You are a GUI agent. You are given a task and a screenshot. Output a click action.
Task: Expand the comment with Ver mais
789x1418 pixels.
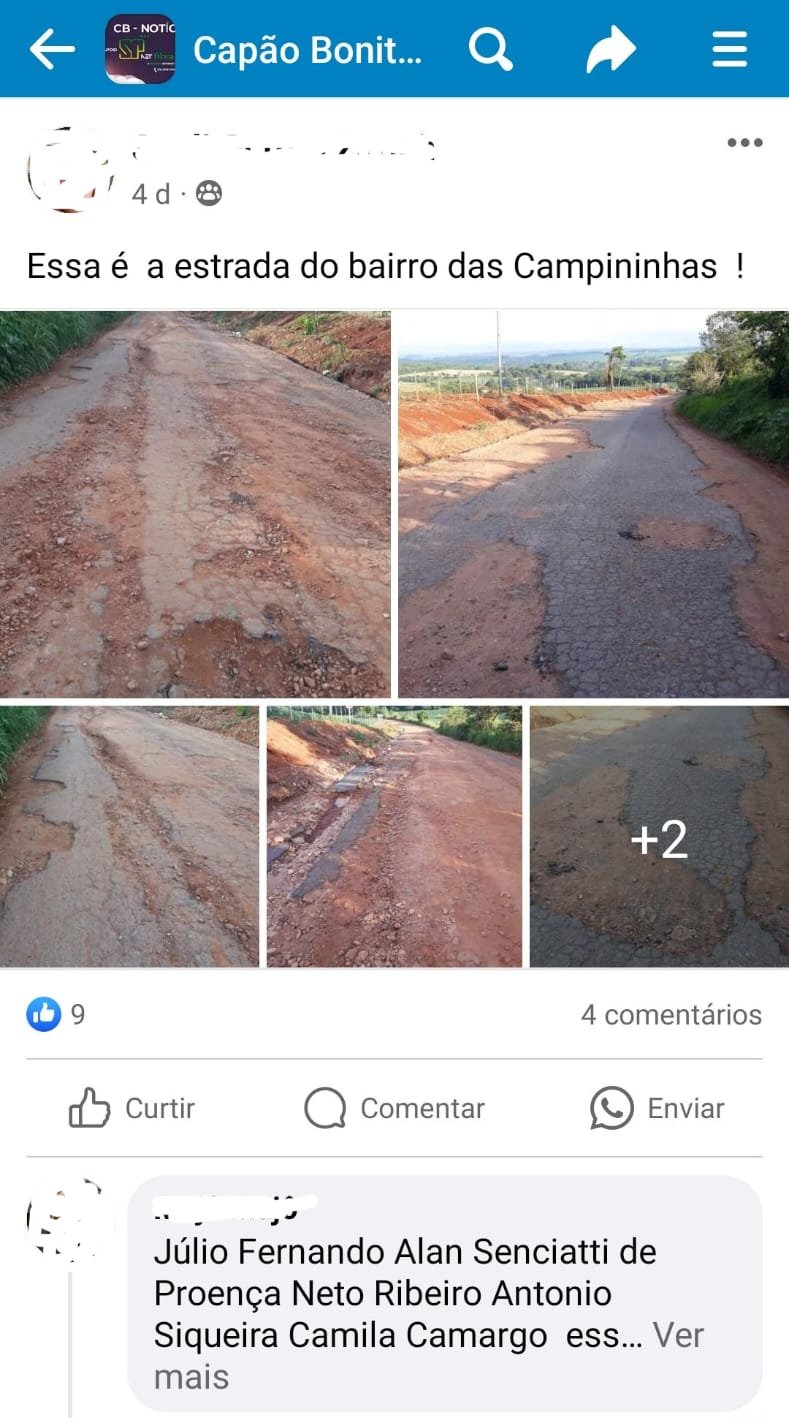click(x=430, y=1356)
